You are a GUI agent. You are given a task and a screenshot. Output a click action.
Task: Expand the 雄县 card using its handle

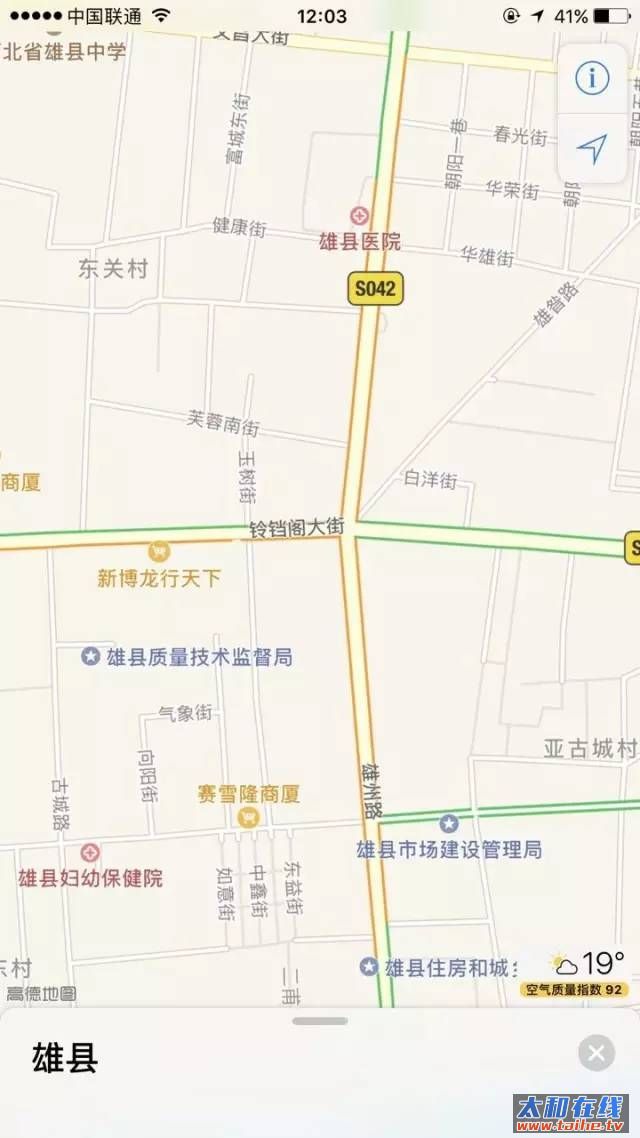click(x=320, y=1021)
